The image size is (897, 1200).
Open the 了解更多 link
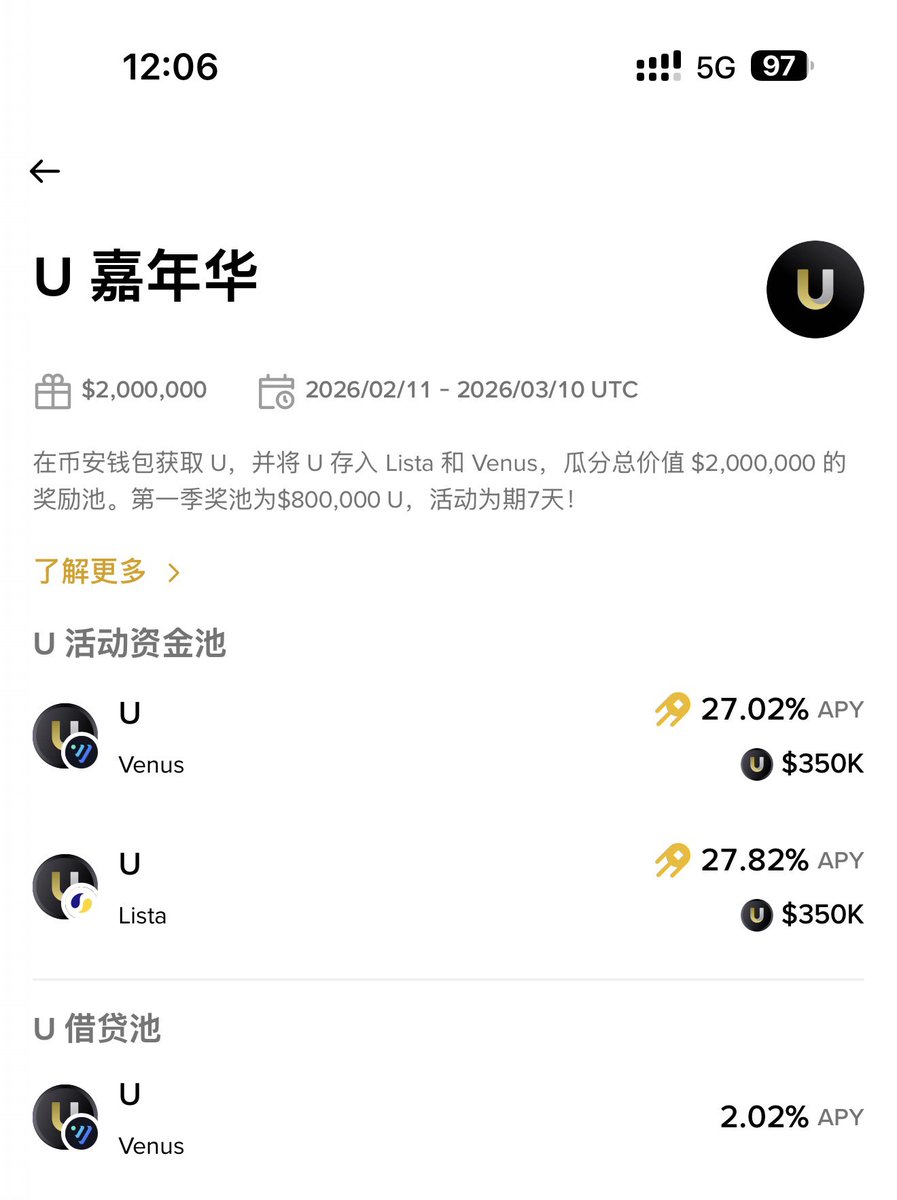coord(107,572)
